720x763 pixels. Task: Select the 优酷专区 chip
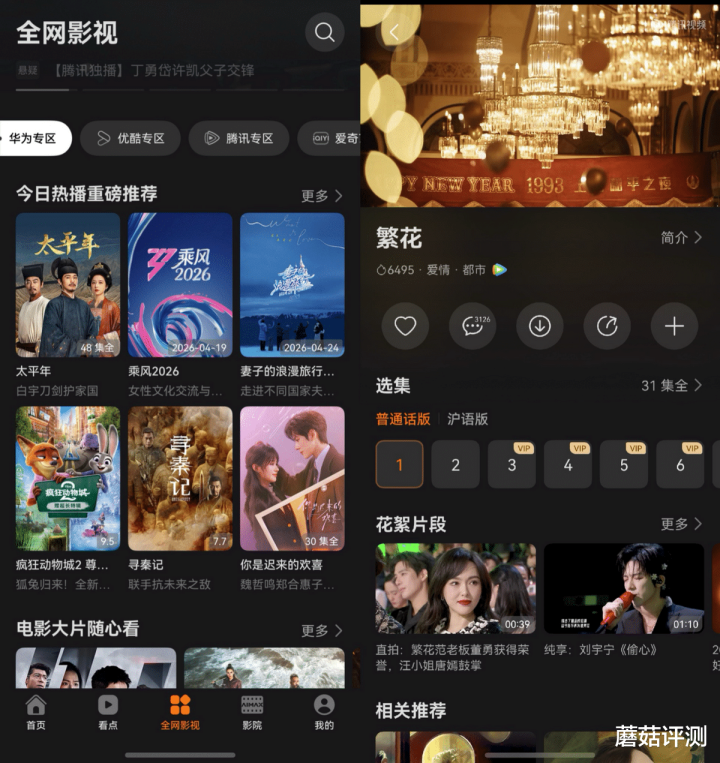(130, 138)
